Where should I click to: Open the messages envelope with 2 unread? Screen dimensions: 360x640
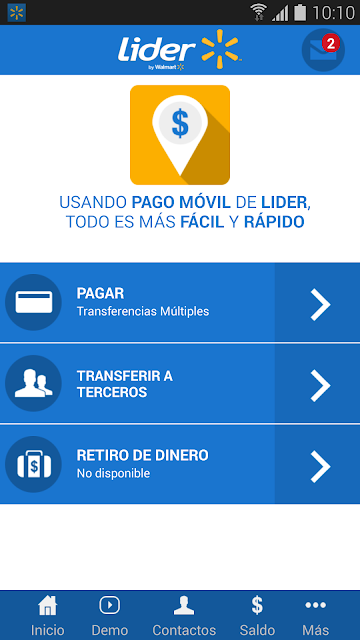point(323,50)
